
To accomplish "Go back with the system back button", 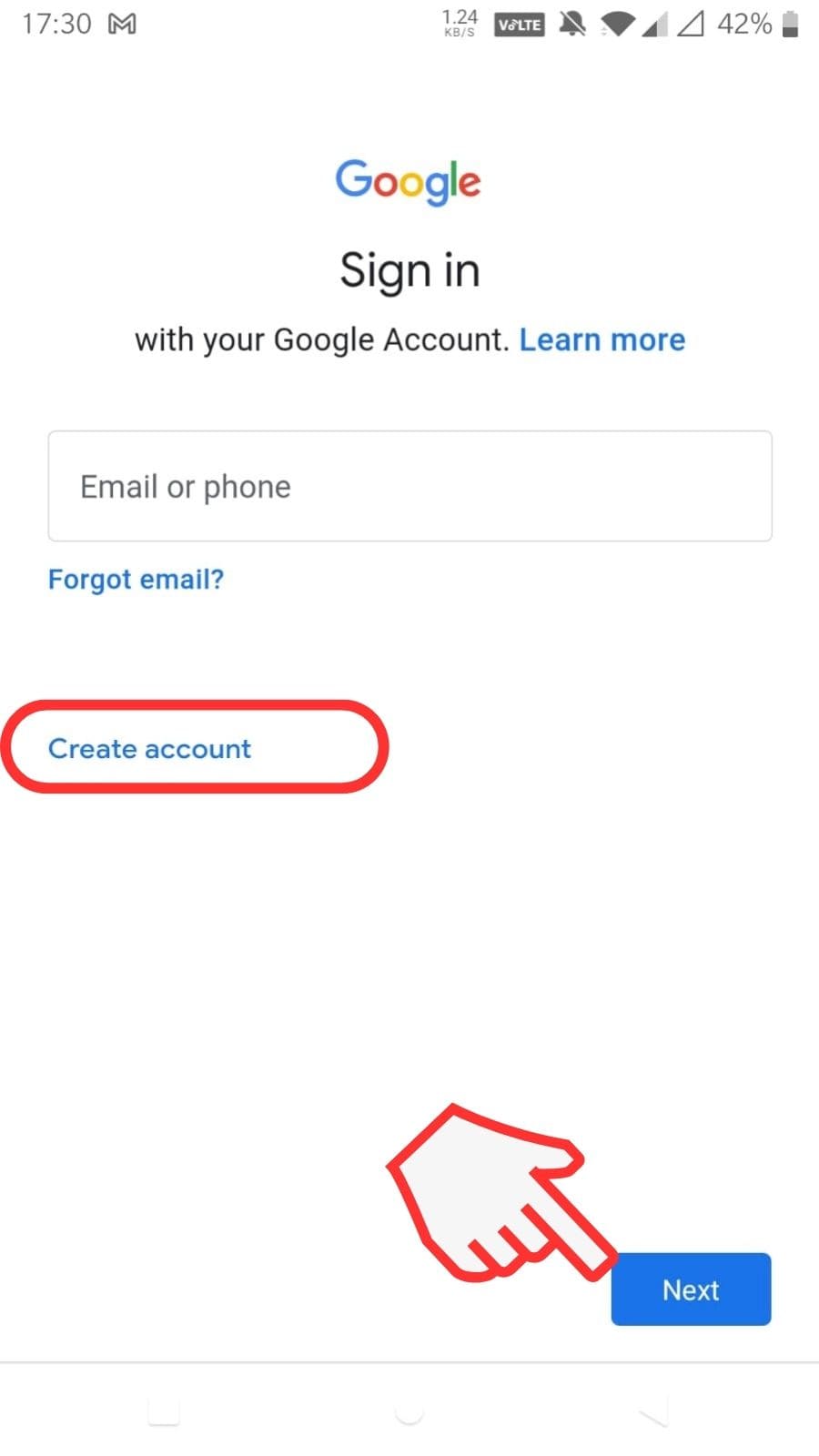I will point(653,1412).
